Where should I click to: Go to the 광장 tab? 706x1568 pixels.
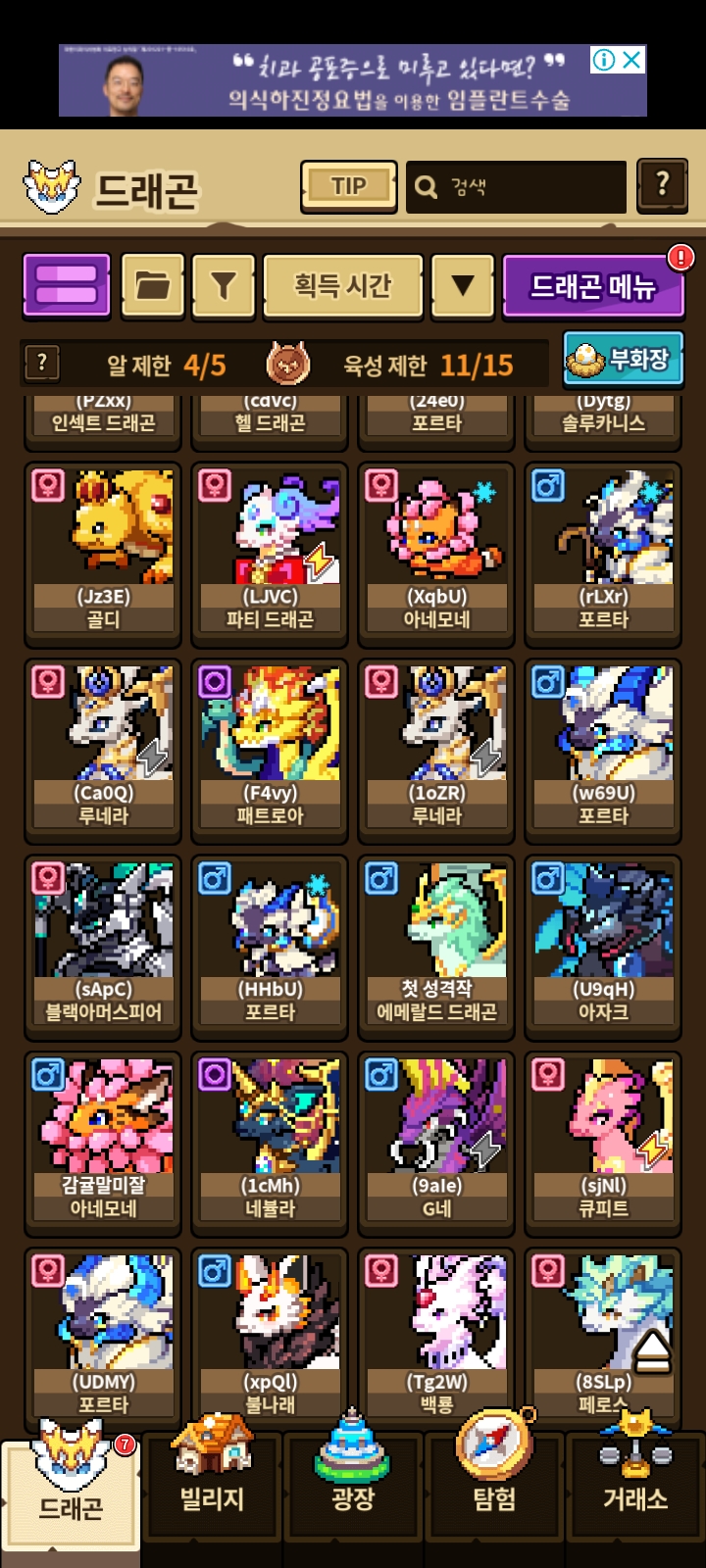pos(353,1480)
